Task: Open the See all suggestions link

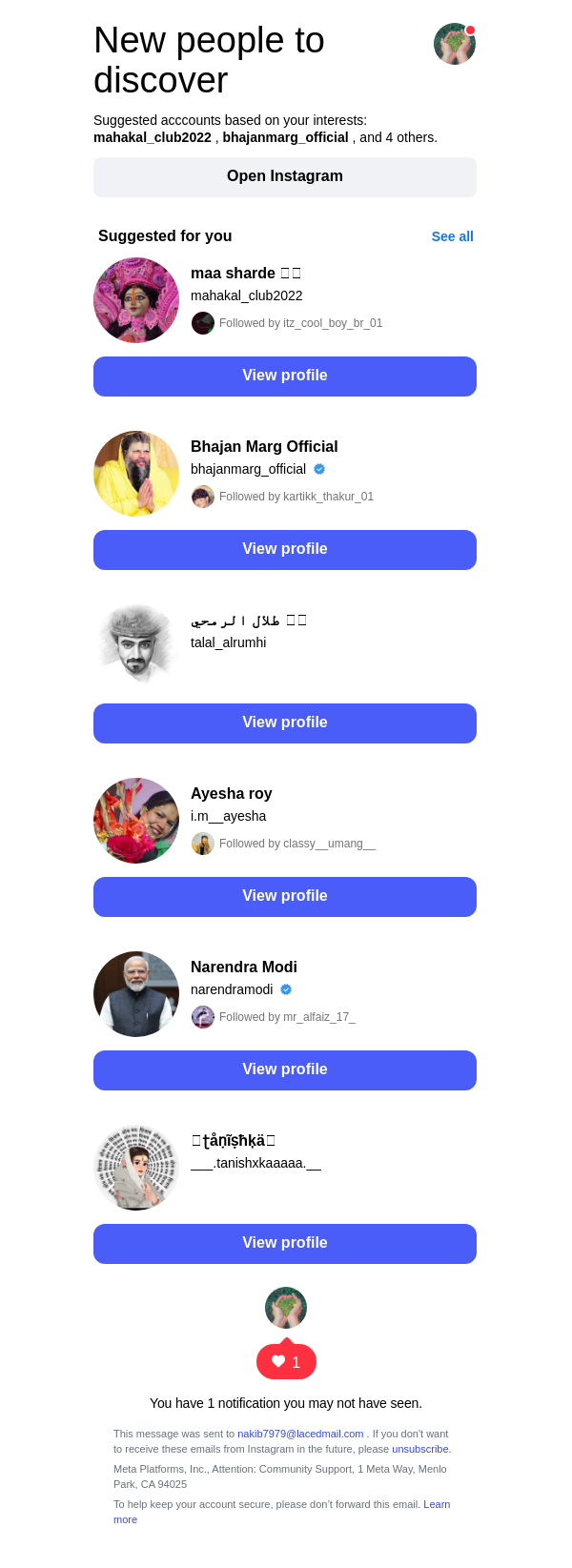Action: tap(452, 236)
